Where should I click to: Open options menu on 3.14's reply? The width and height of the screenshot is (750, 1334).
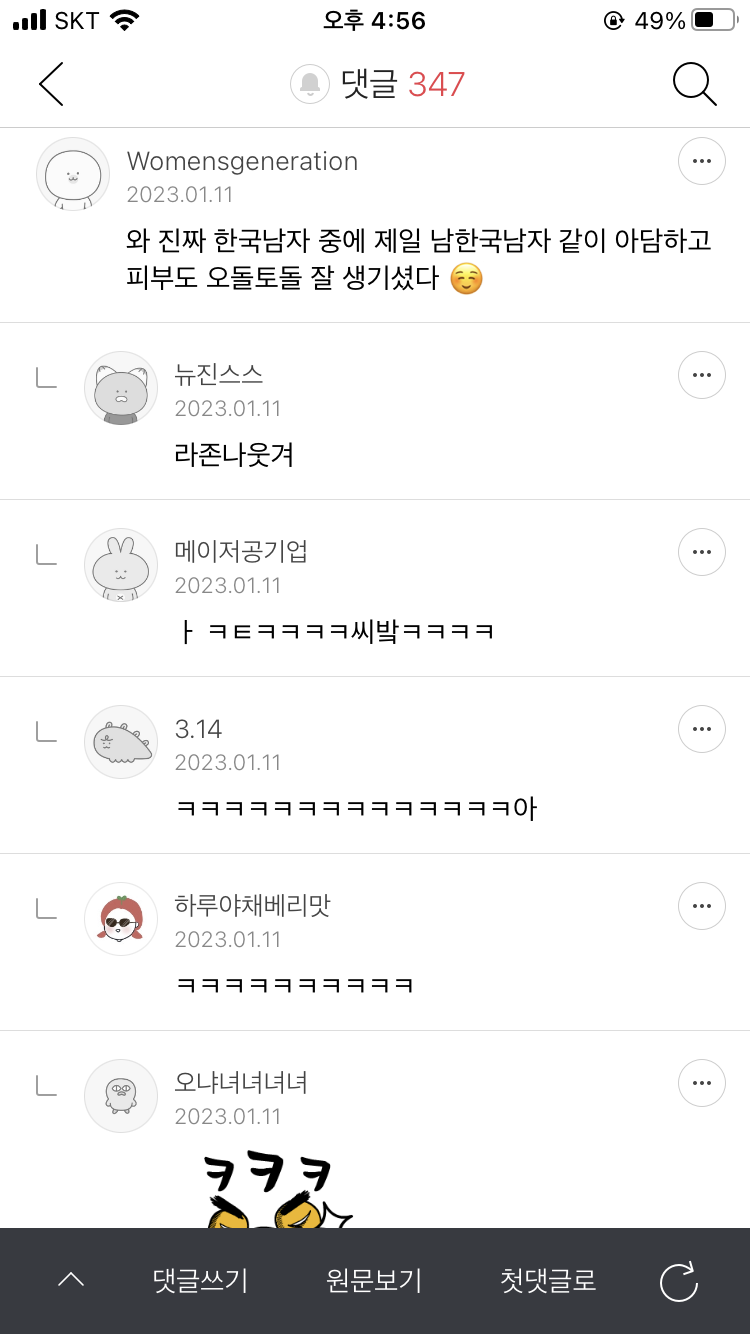tap(701, 729)
